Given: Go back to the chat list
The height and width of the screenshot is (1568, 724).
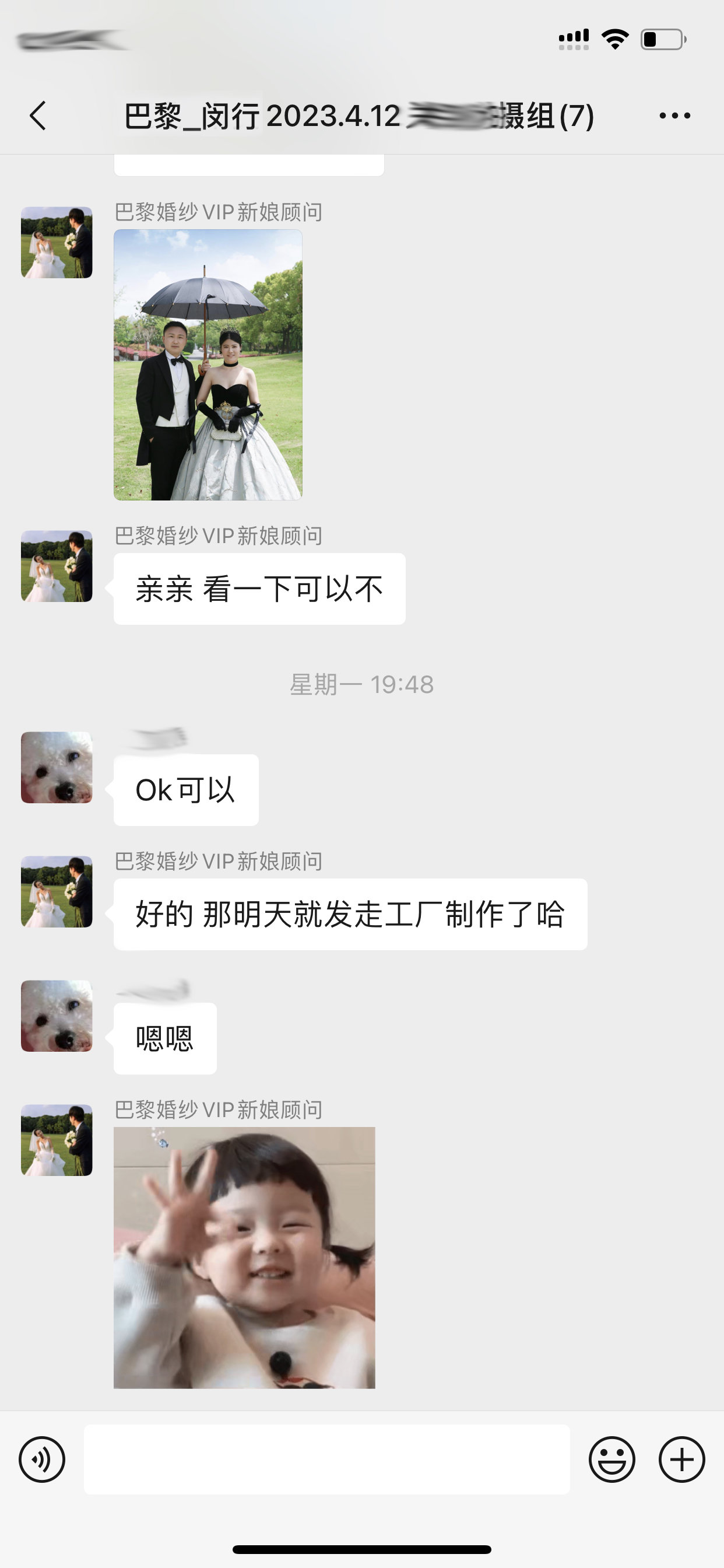Looking at the screenshot, I should (x=38, y=116).
